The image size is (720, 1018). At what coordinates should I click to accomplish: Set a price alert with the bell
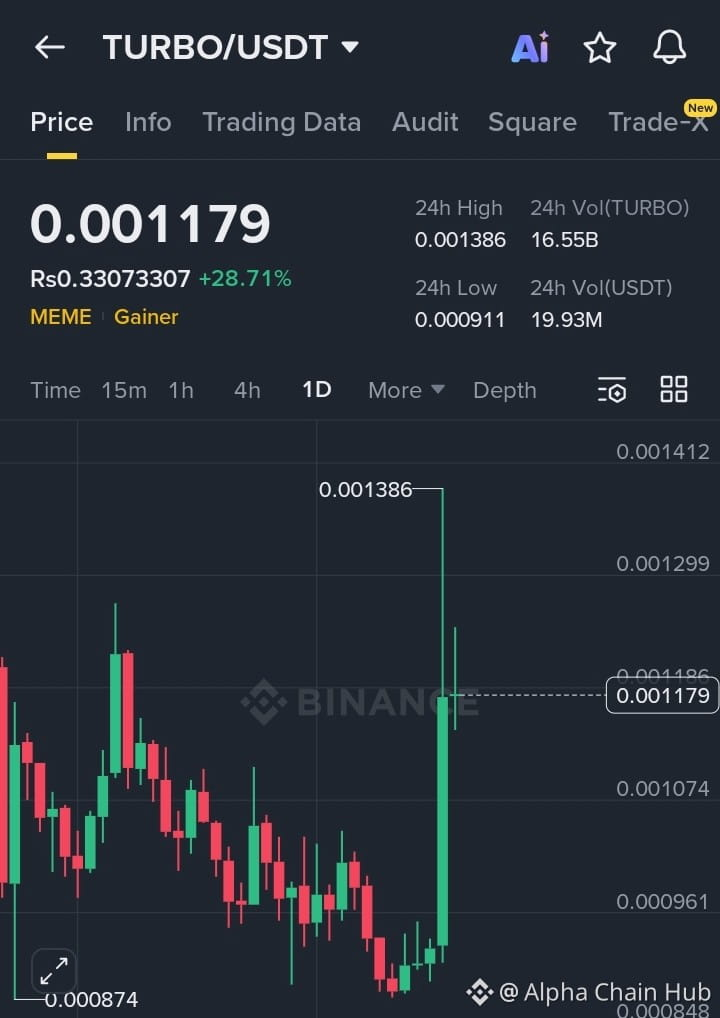click(x=669, y=47)
